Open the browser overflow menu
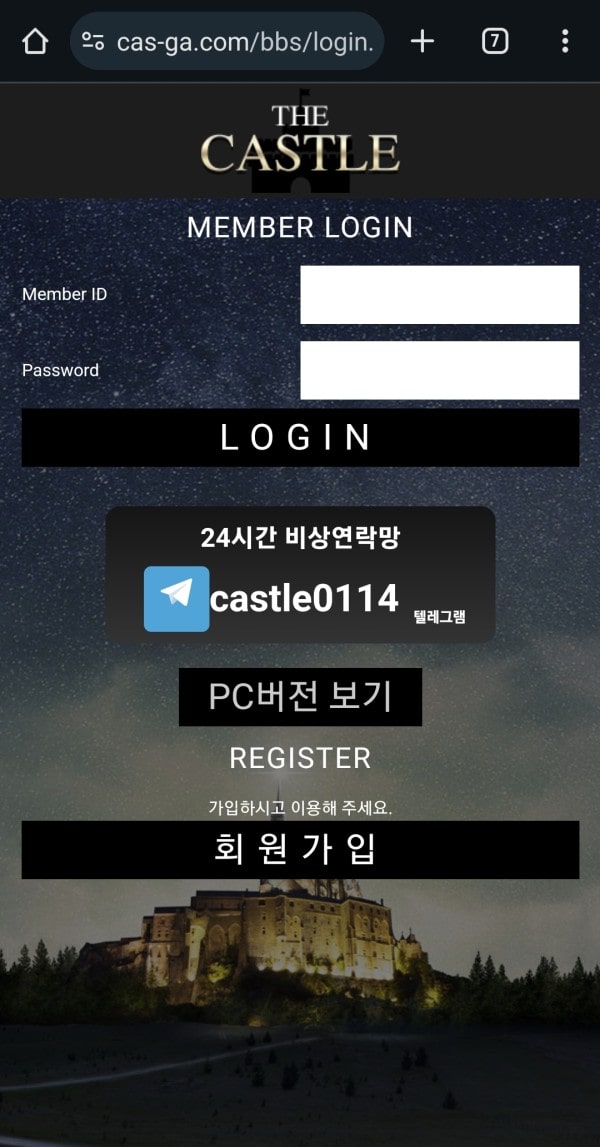 click(565, 41)
